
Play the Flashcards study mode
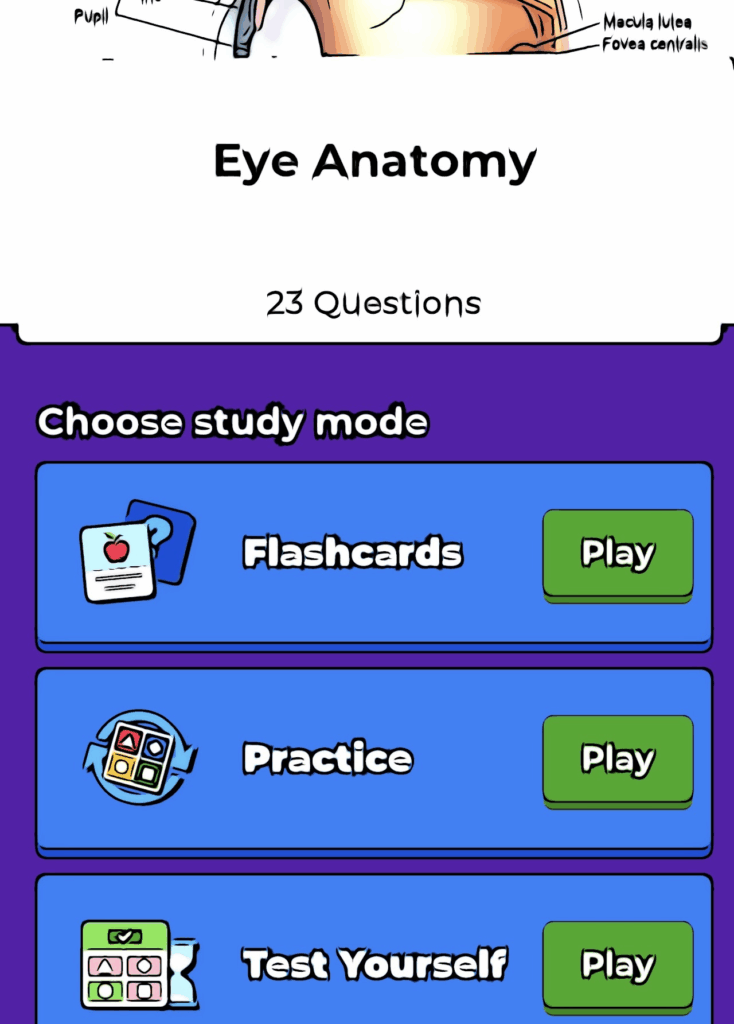point(617,554)
